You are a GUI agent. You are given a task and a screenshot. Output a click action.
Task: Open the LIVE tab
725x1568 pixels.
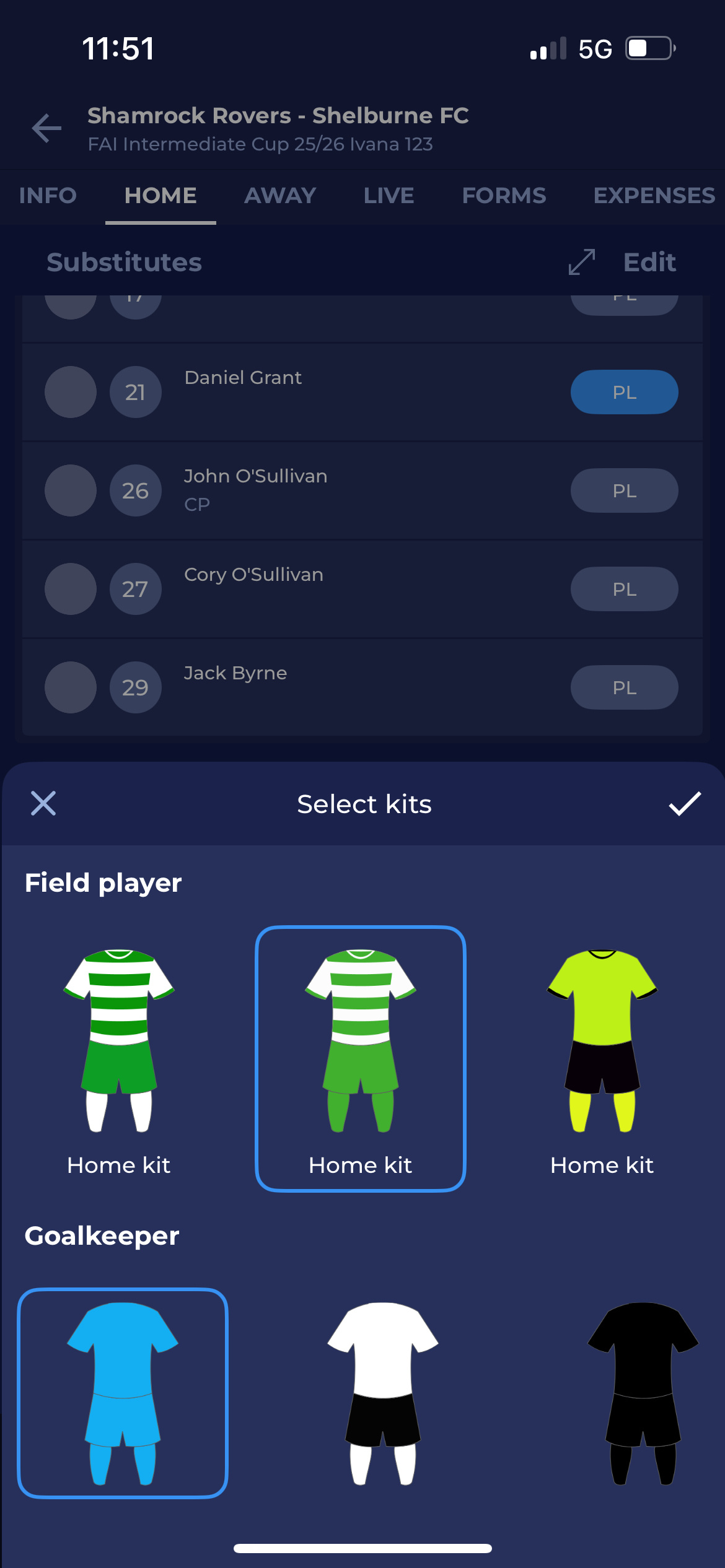pos(389,196)
